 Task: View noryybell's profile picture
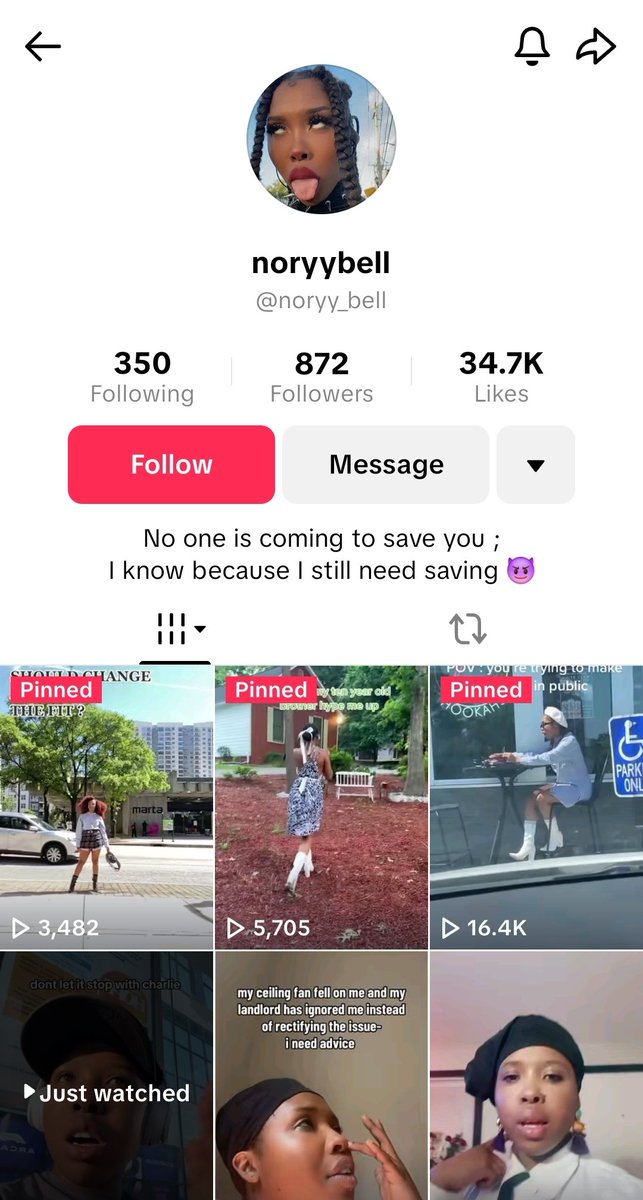321,139
